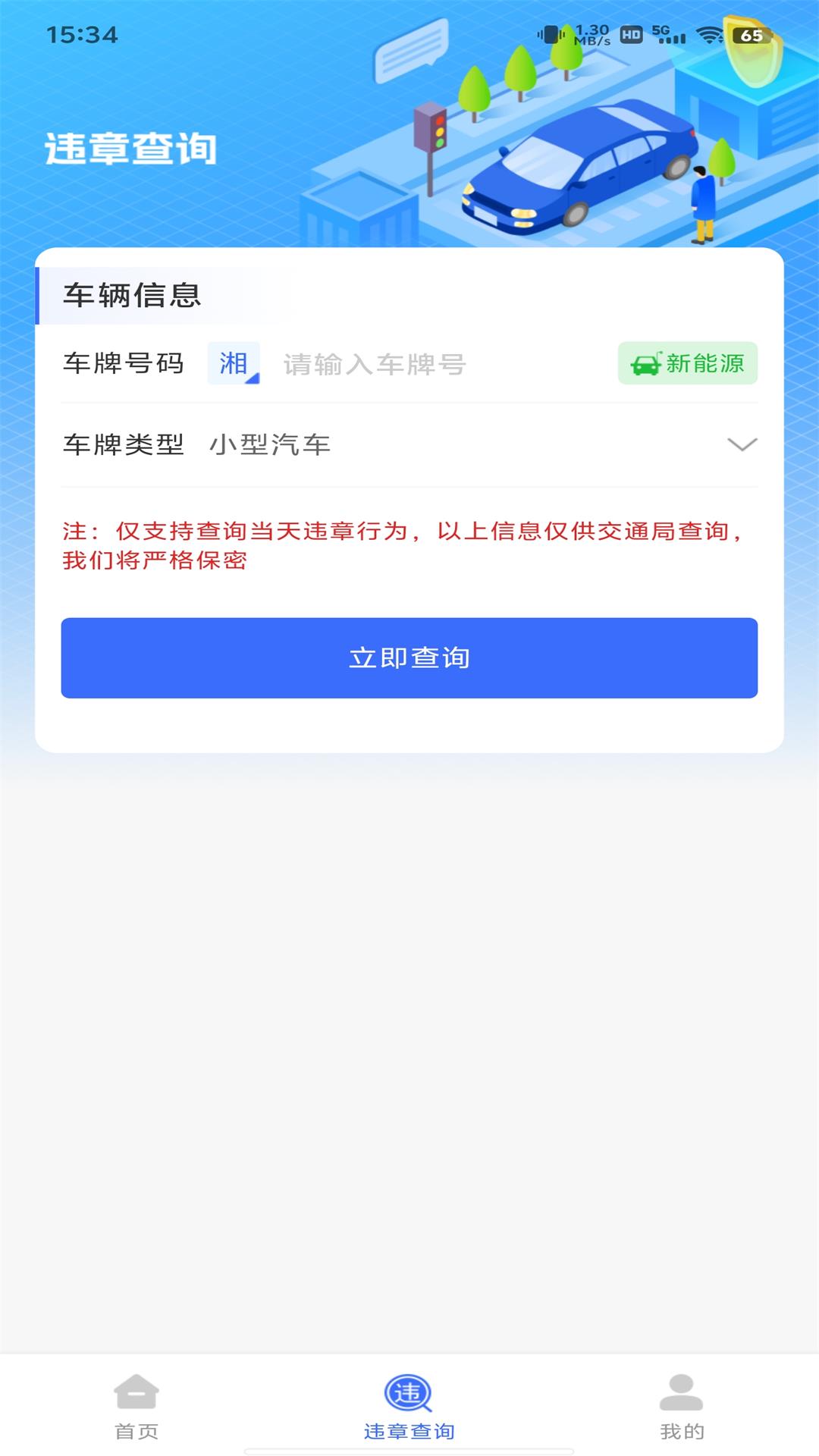Expand the 车牌类型 dropdown

[740, 444]
